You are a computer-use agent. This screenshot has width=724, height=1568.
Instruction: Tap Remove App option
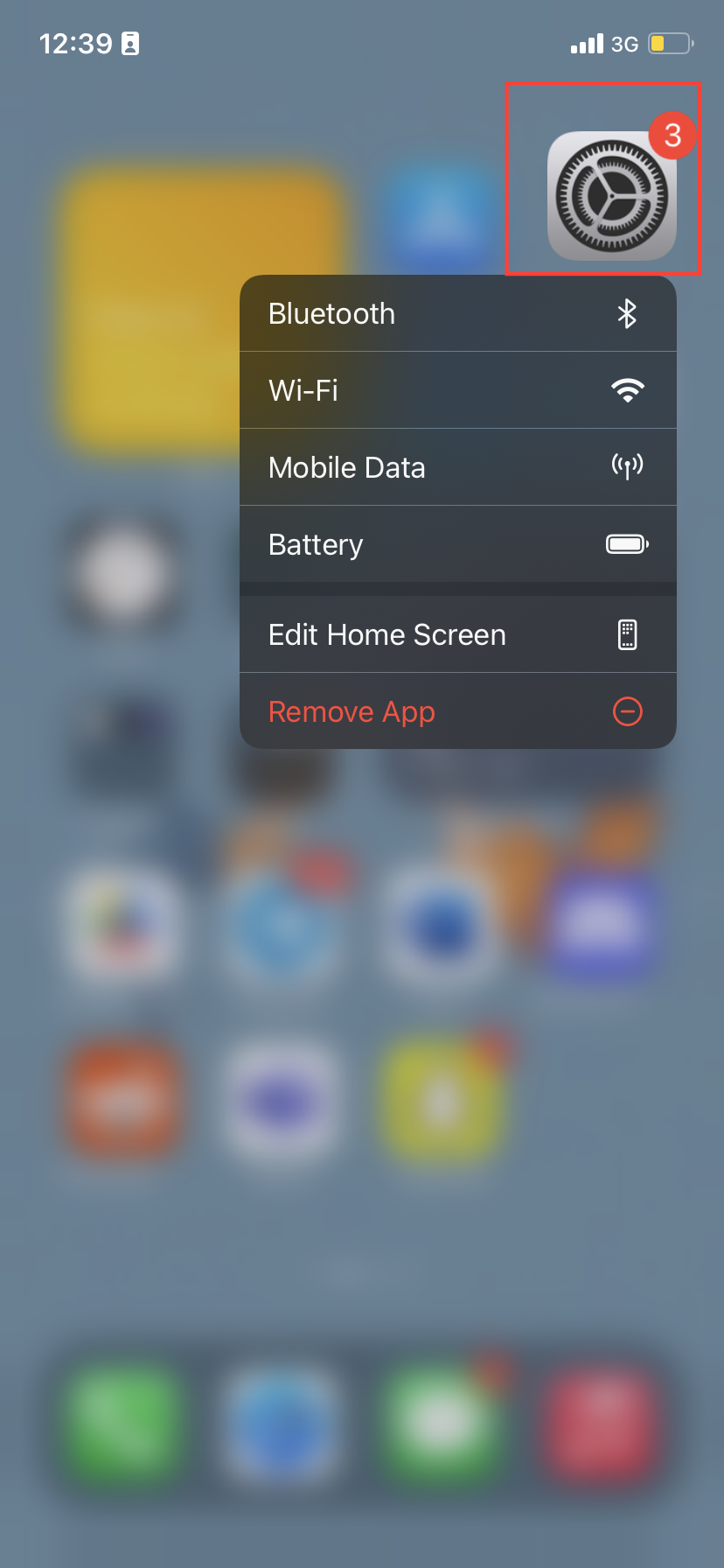click(x=457, y=711)
